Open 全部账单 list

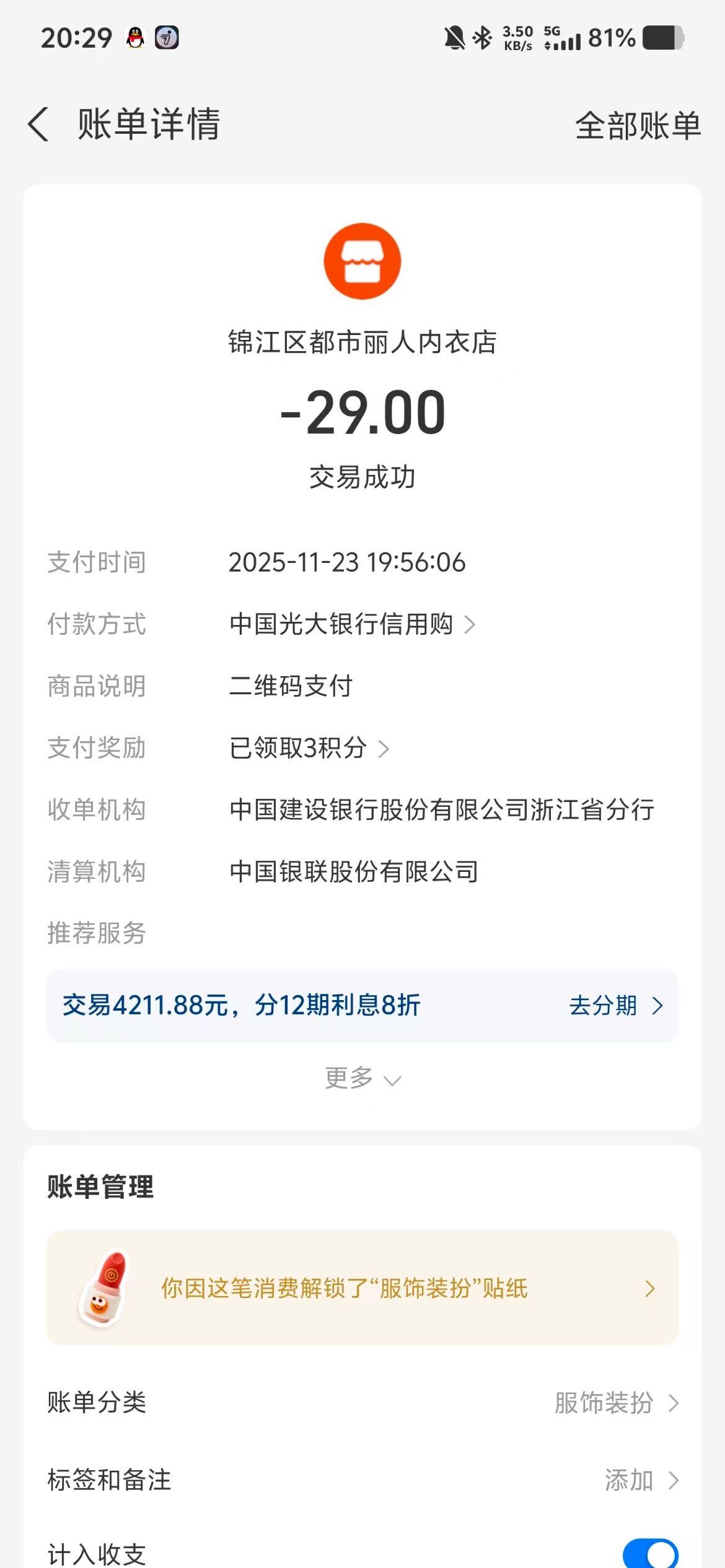coord(638,126)
